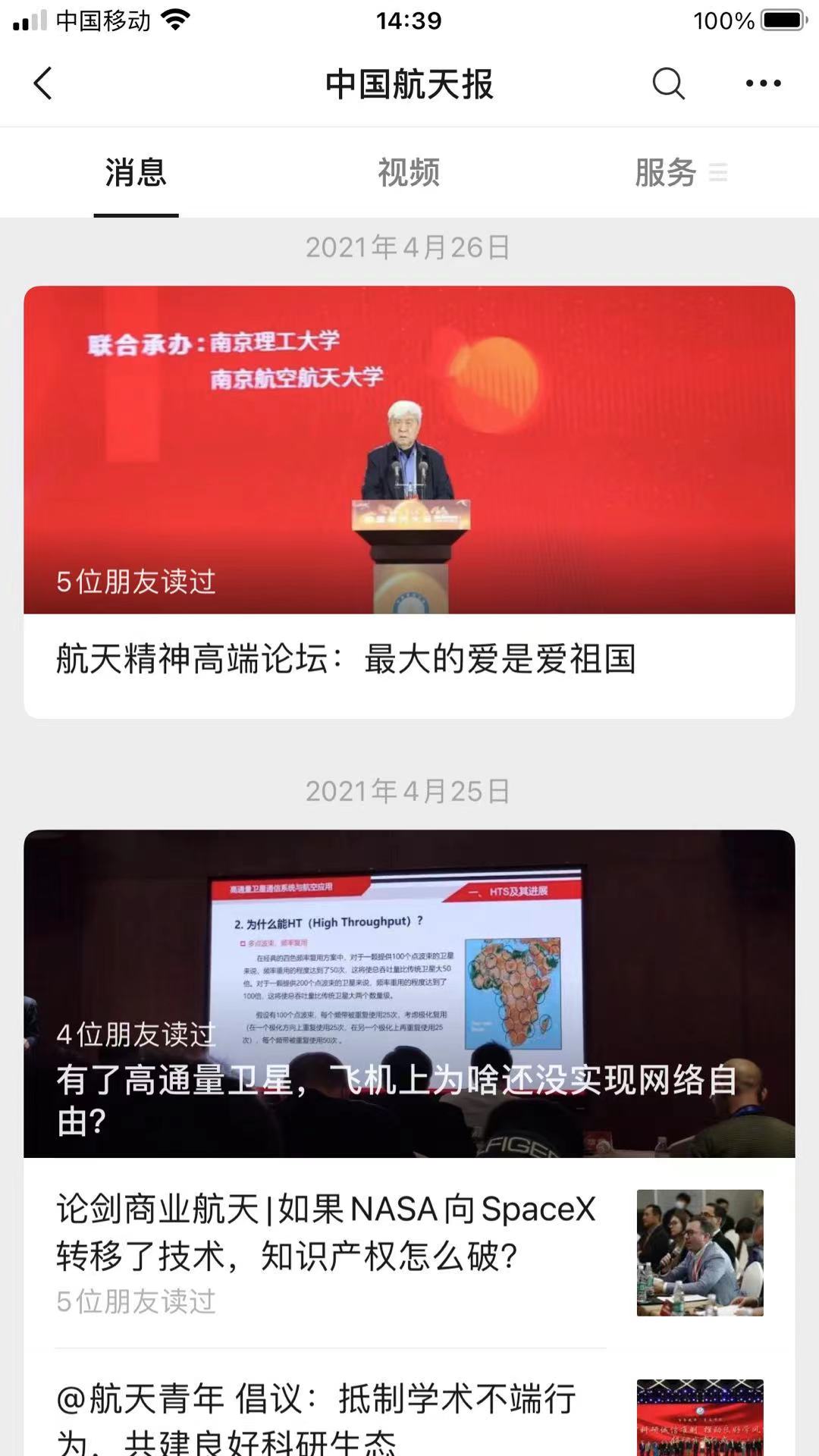Open article 有了高通量卫星，飞机上为啥还没实现网络自由
The image size is (819, 1456).
coord(409,993)
